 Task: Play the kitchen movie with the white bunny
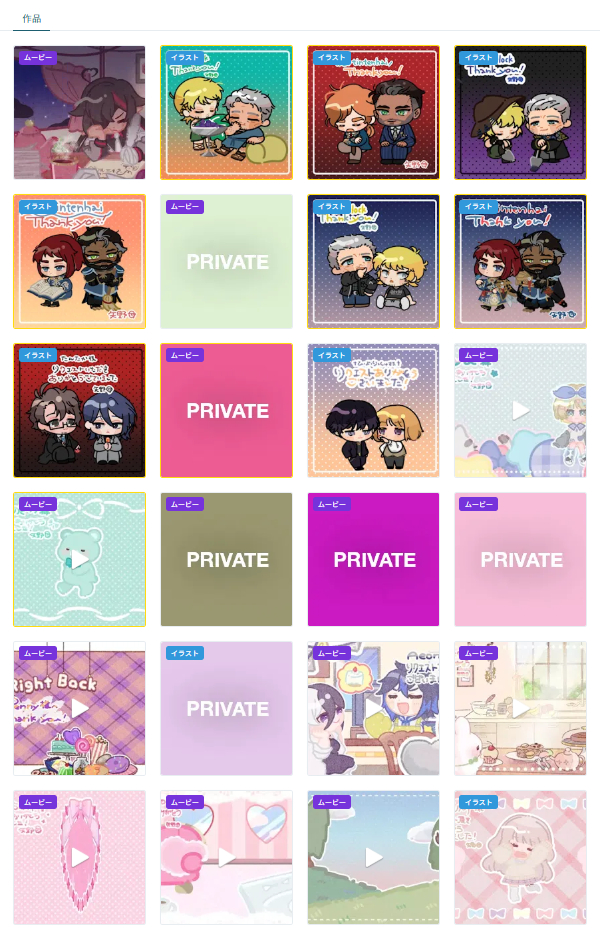520,708
